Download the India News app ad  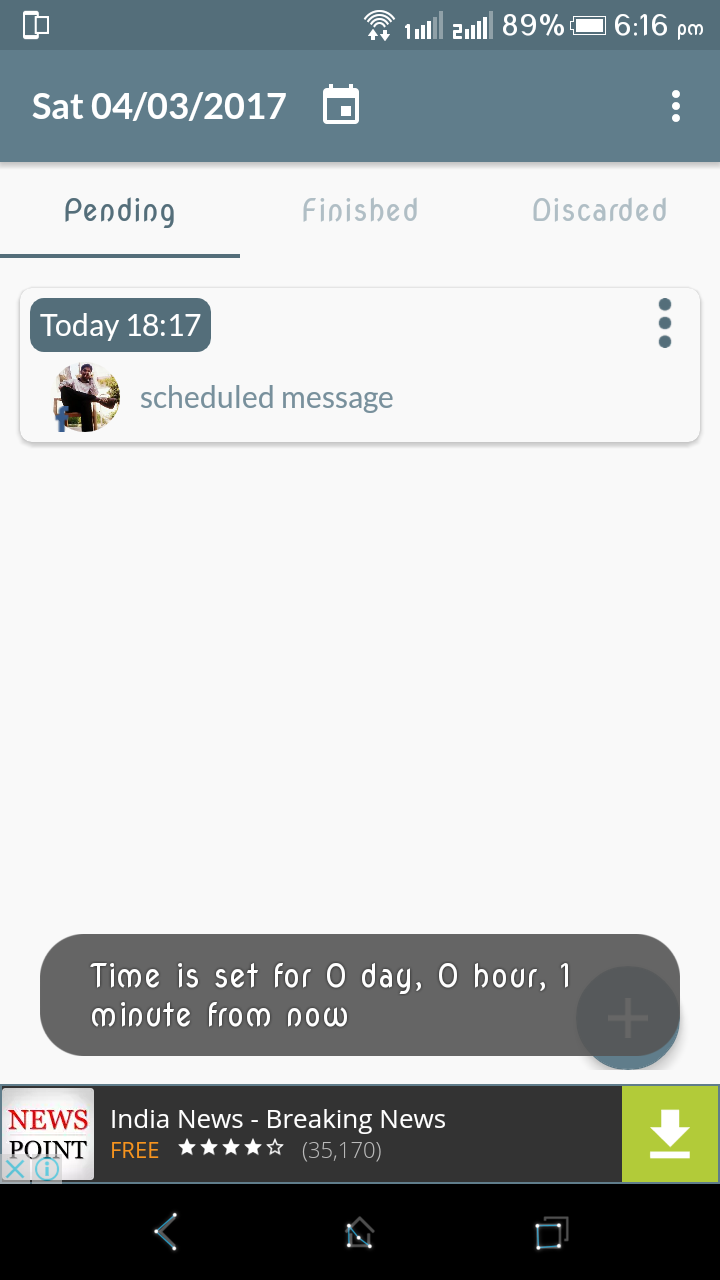point(669,1134)
